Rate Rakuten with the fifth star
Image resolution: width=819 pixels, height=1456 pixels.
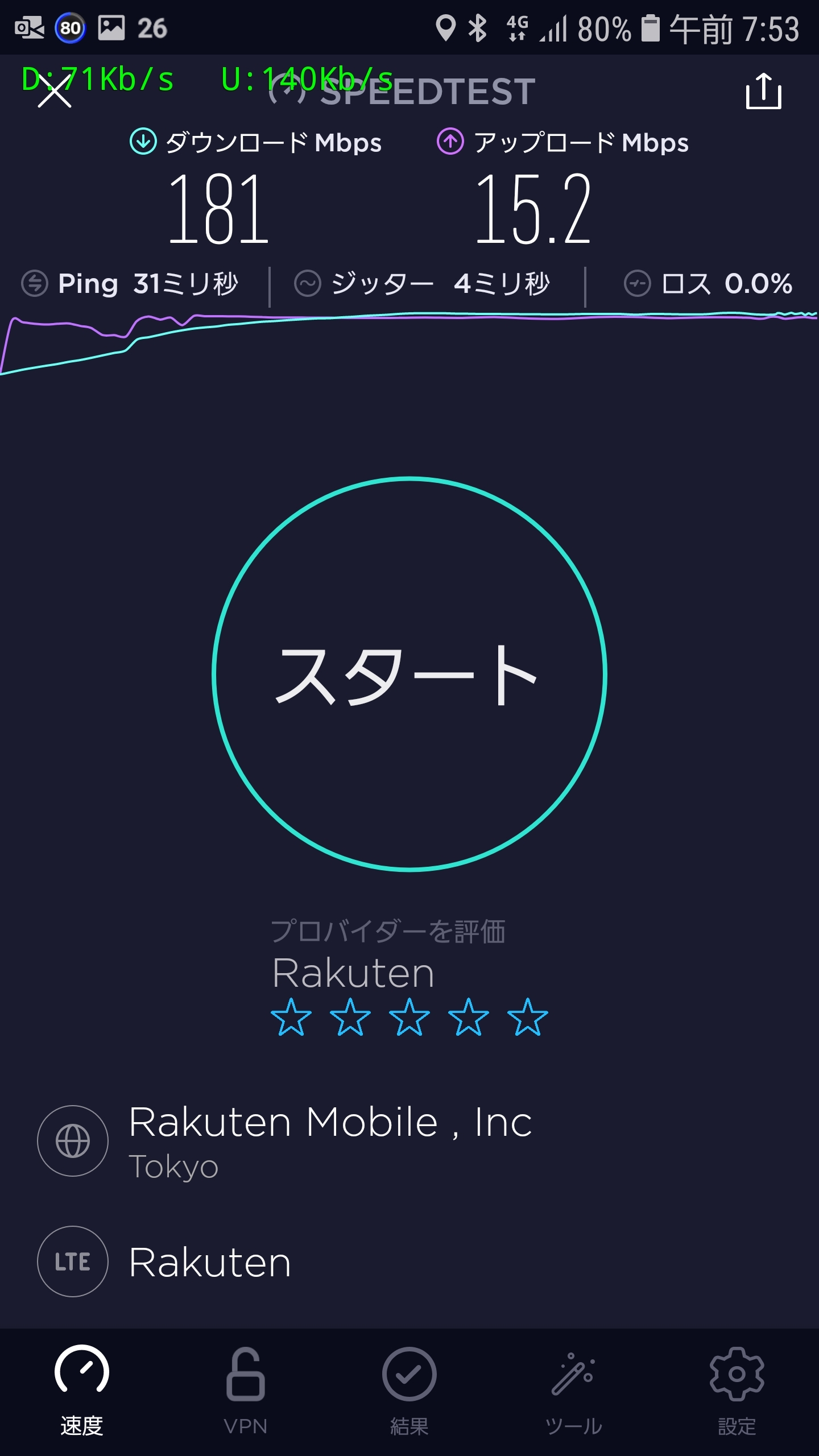pos(528,1017)
